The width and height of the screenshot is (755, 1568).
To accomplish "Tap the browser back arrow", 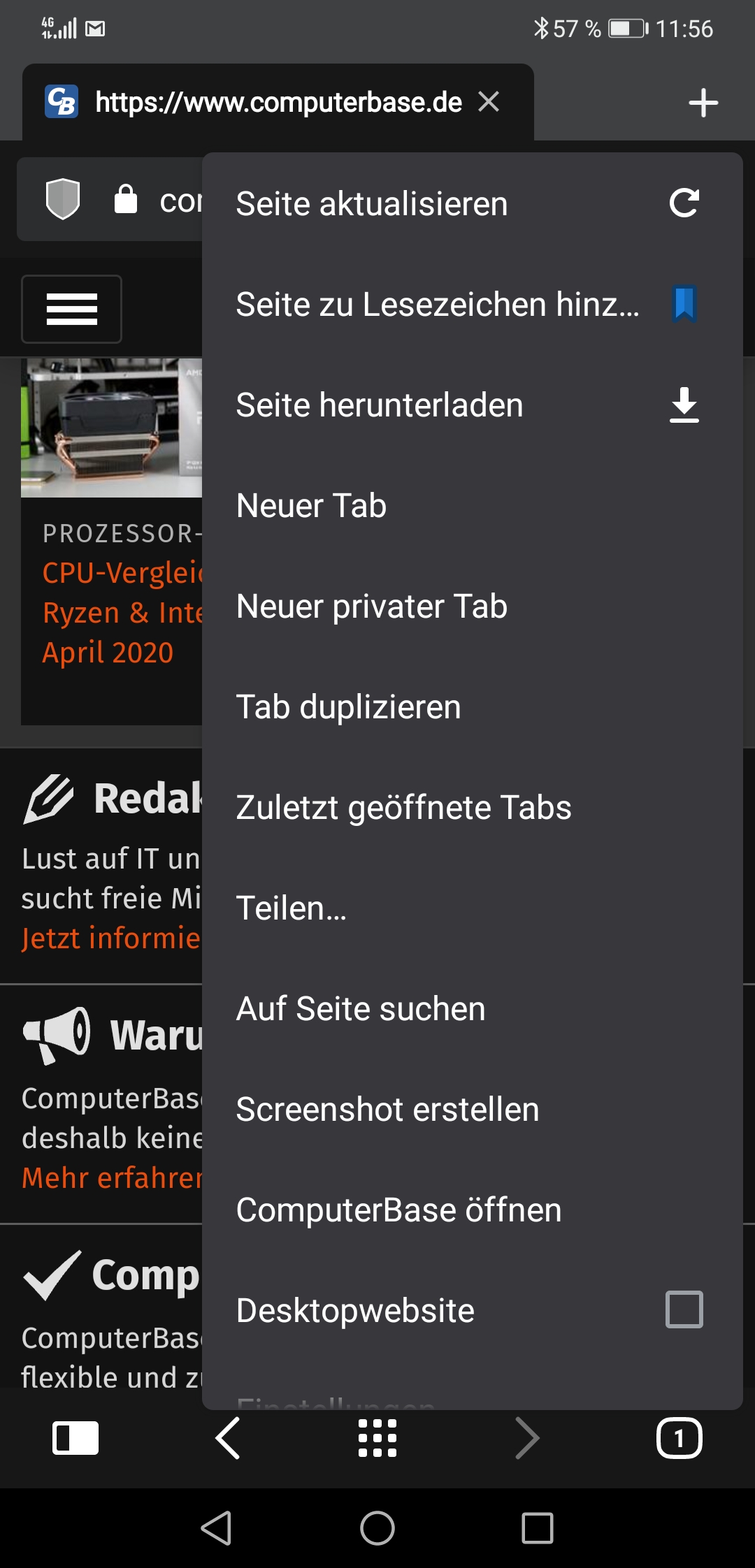I will [x=228, y=1438].
